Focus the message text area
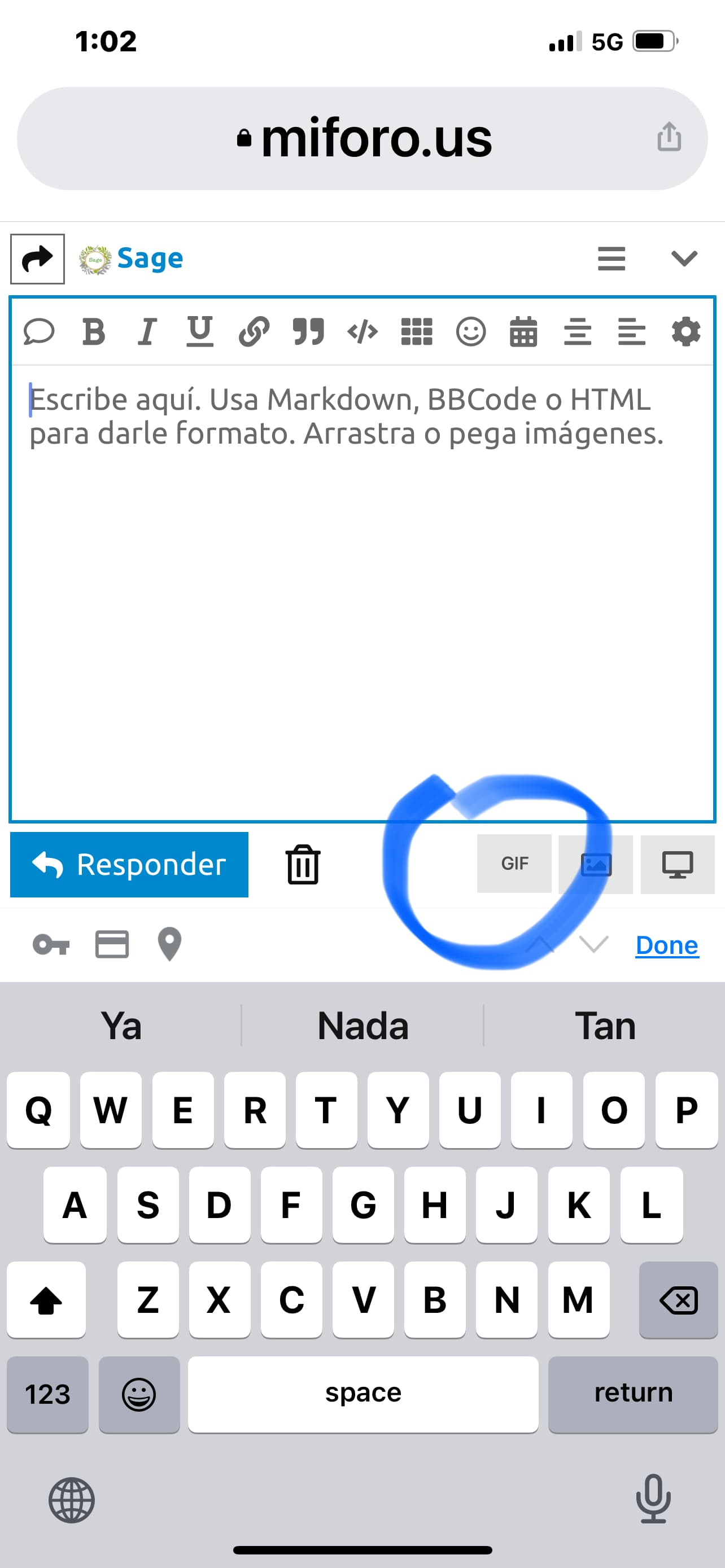725x1568 pixels. click(362, 593)
